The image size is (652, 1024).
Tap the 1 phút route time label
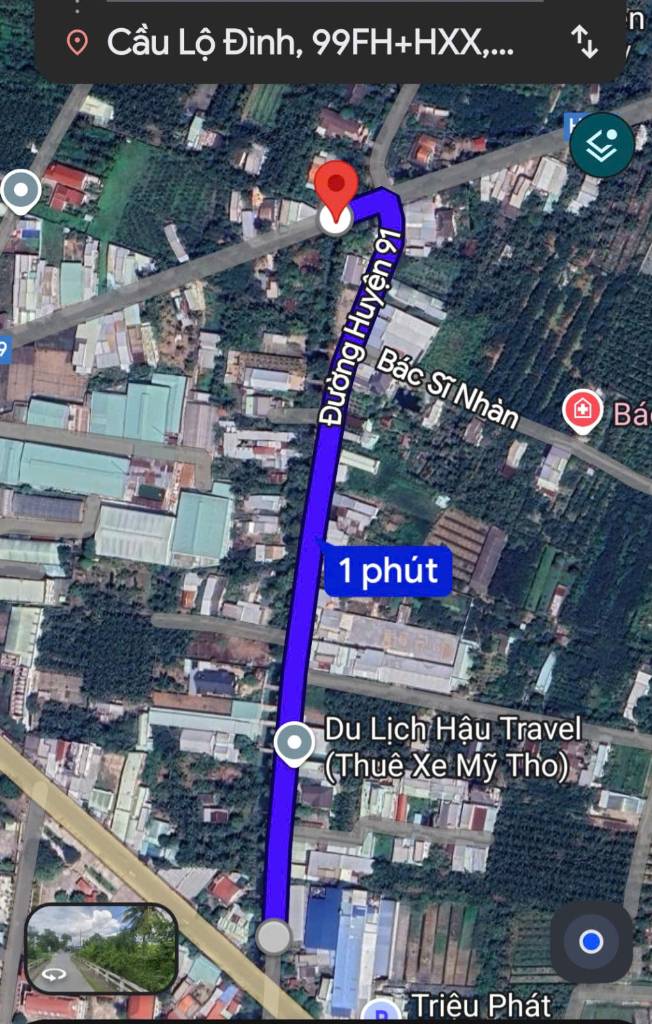click(388, 571)
